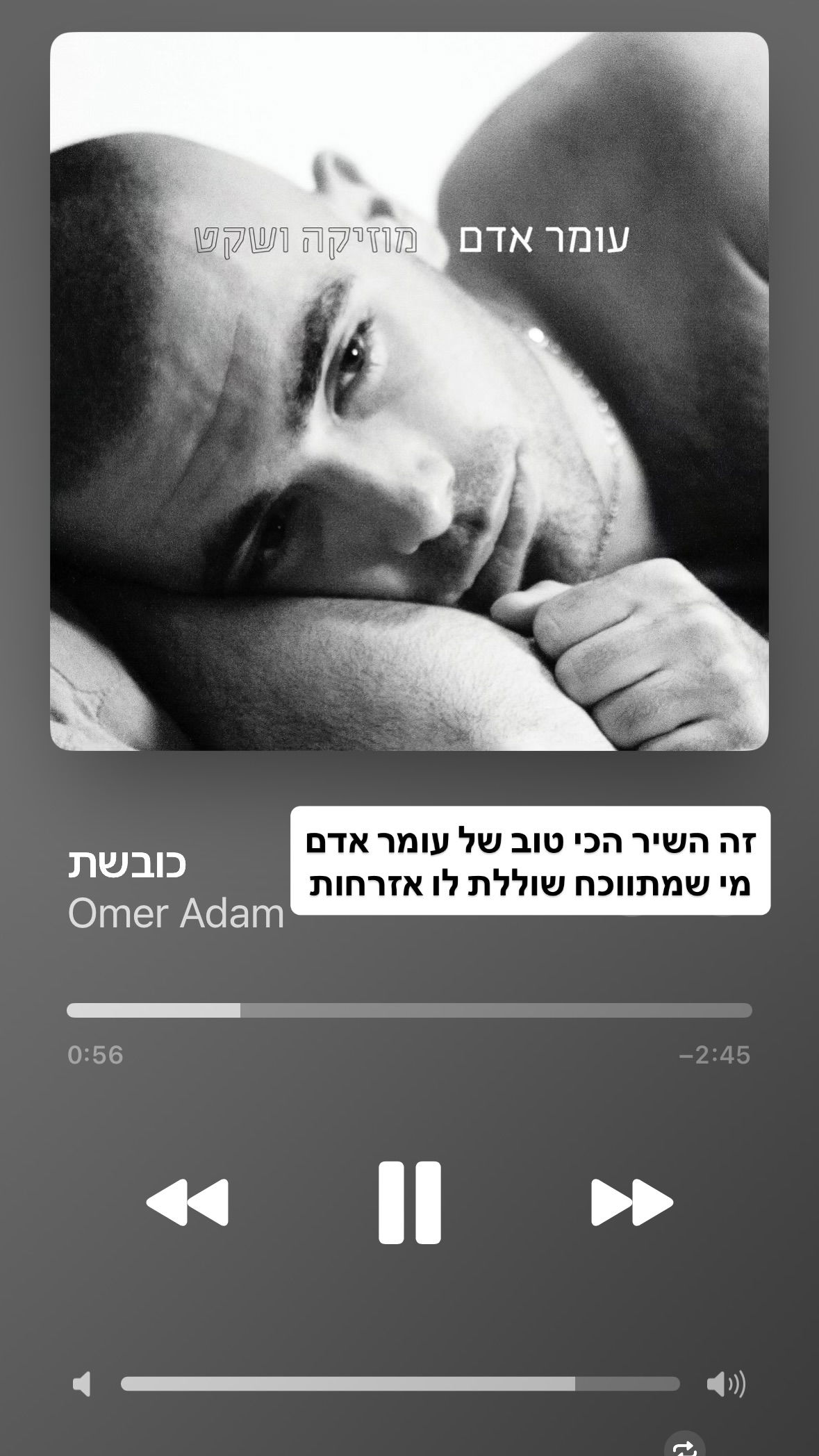Pause the song playing now
Viewport: 819px width, 1456px height.
click(409, 1202)
